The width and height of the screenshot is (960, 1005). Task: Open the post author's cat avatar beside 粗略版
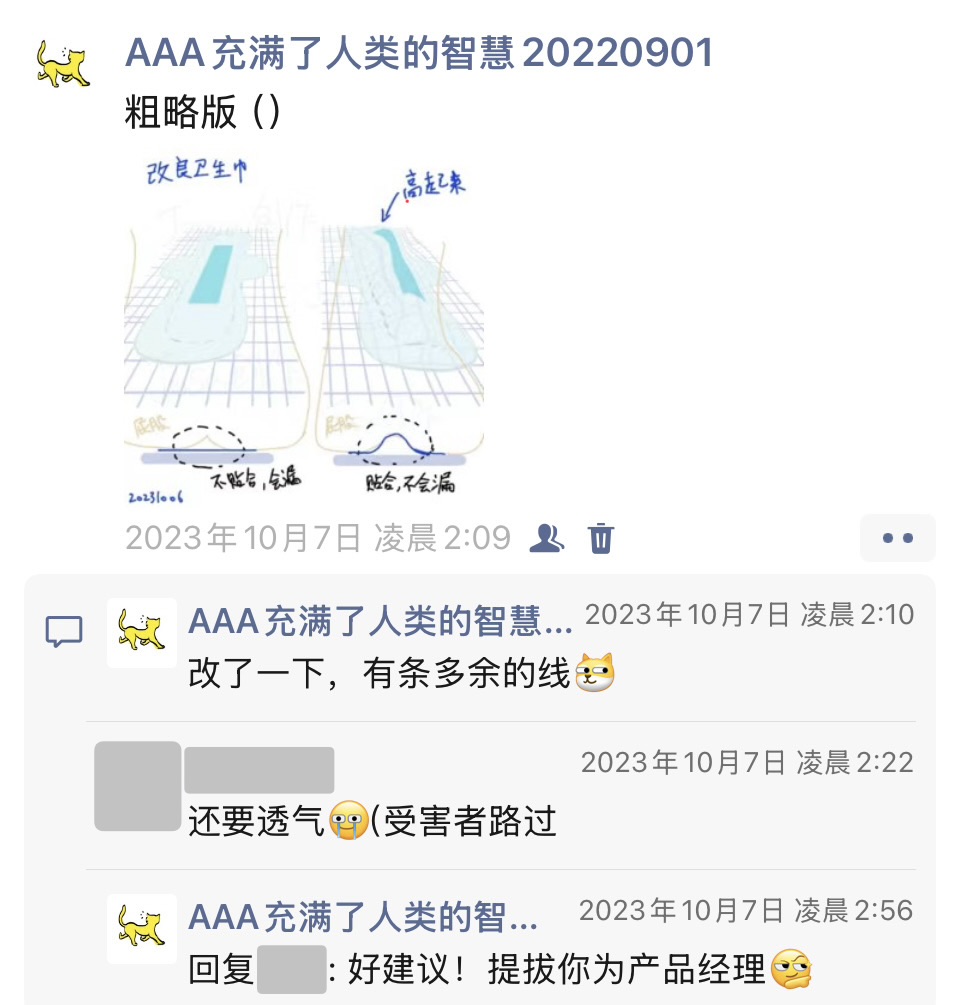point(63,64)
